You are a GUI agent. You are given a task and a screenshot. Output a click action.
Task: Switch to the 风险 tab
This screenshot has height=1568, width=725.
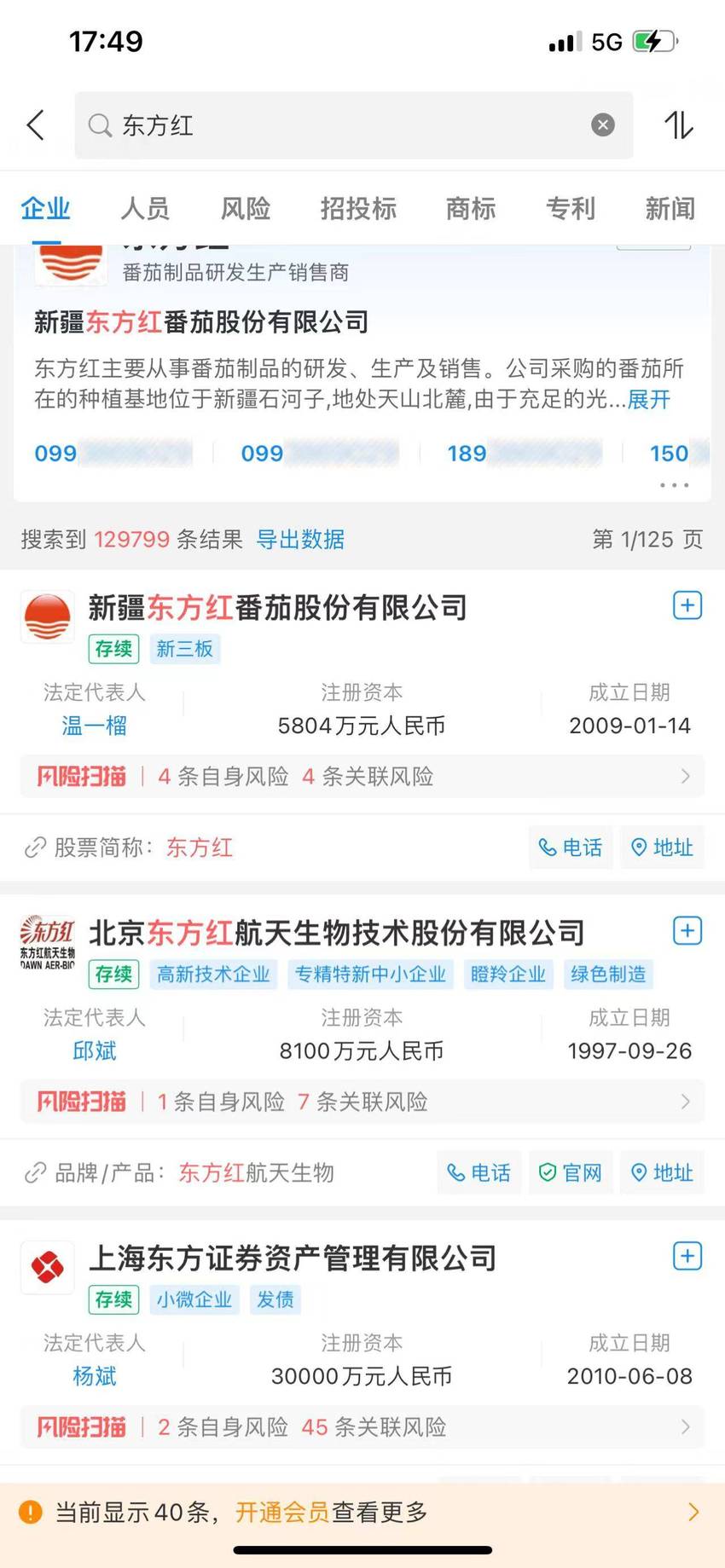(246, 208)
